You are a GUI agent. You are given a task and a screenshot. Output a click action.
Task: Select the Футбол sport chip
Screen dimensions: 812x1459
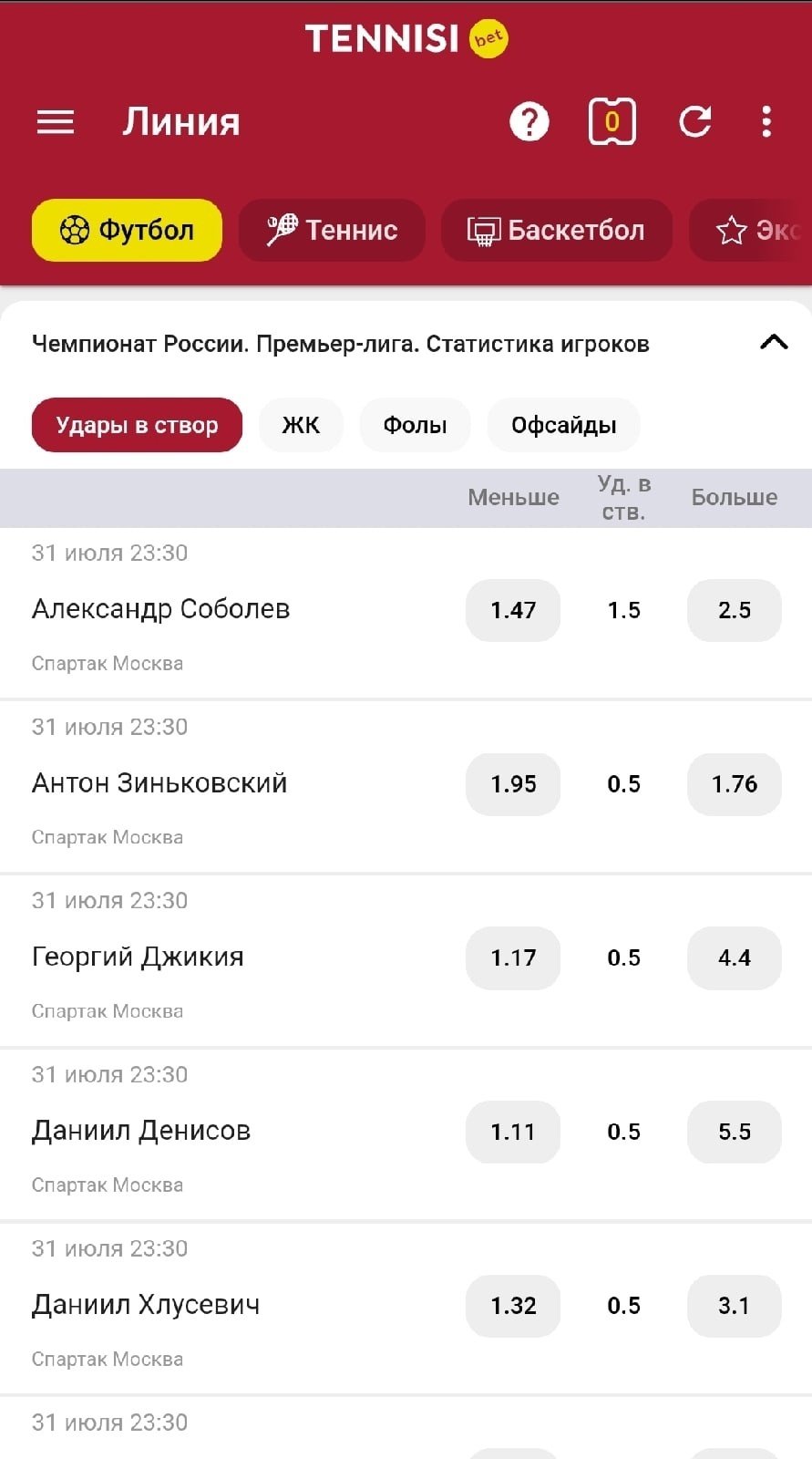pyautogui.click(x=127, y=230)
